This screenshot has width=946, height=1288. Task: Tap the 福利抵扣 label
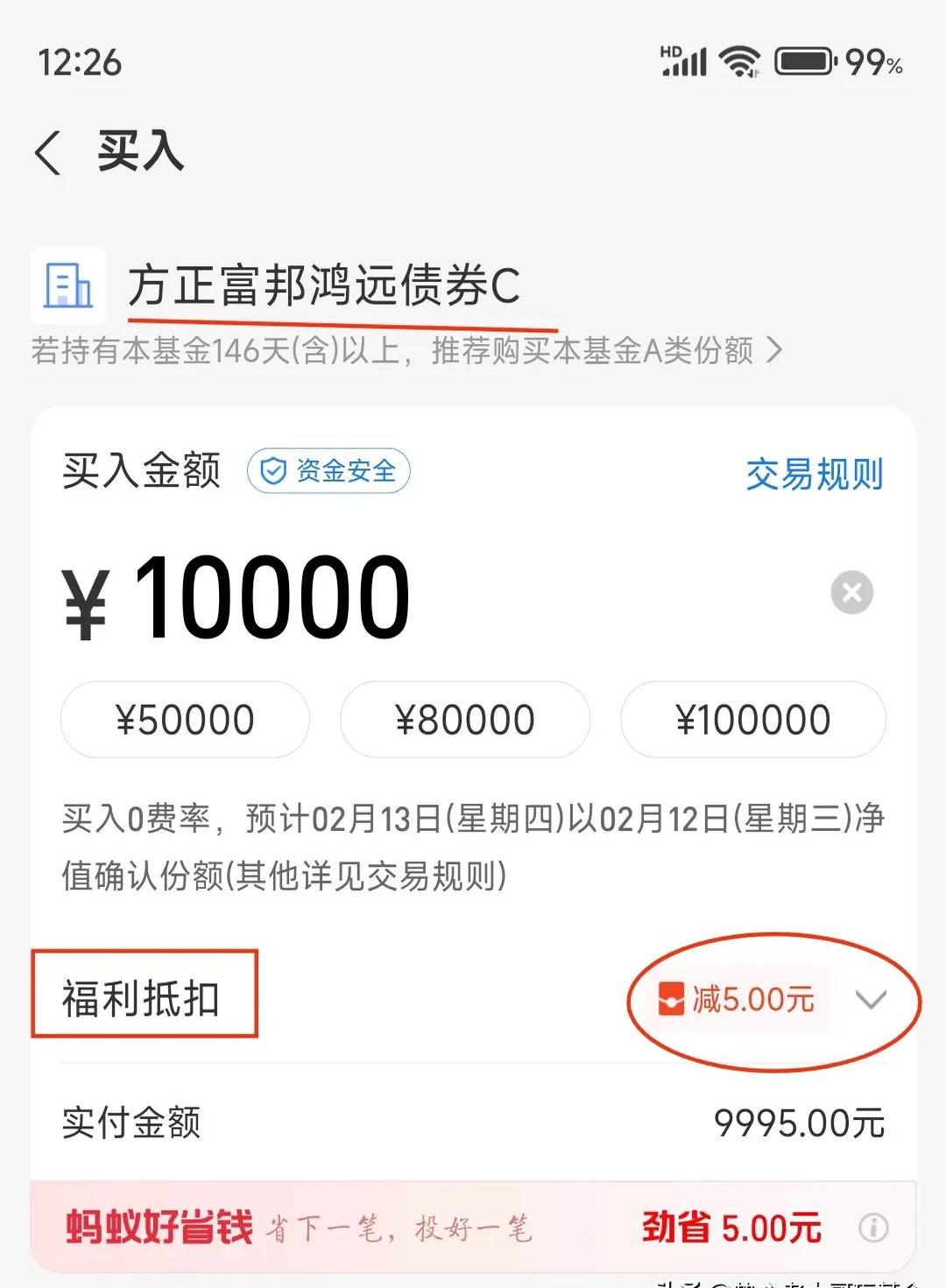coord(140,996)
